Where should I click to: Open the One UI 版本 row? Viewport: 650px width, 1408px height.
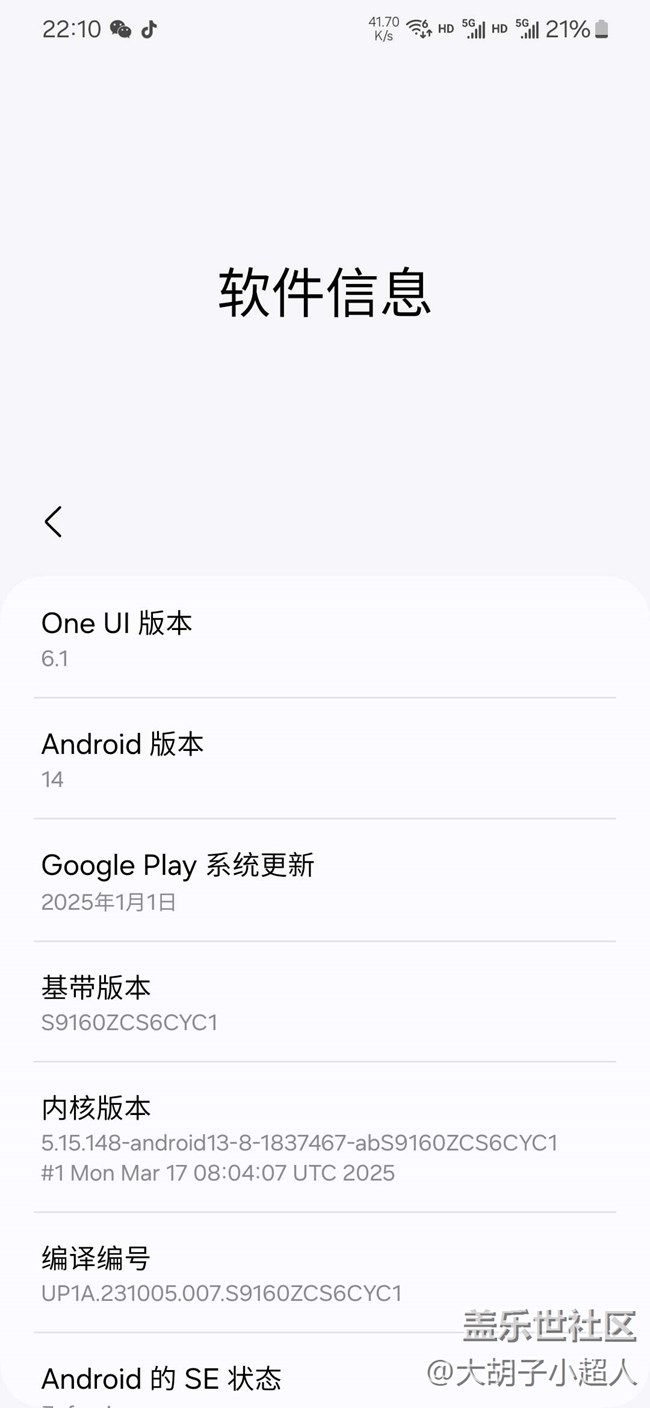click(325, 638)
